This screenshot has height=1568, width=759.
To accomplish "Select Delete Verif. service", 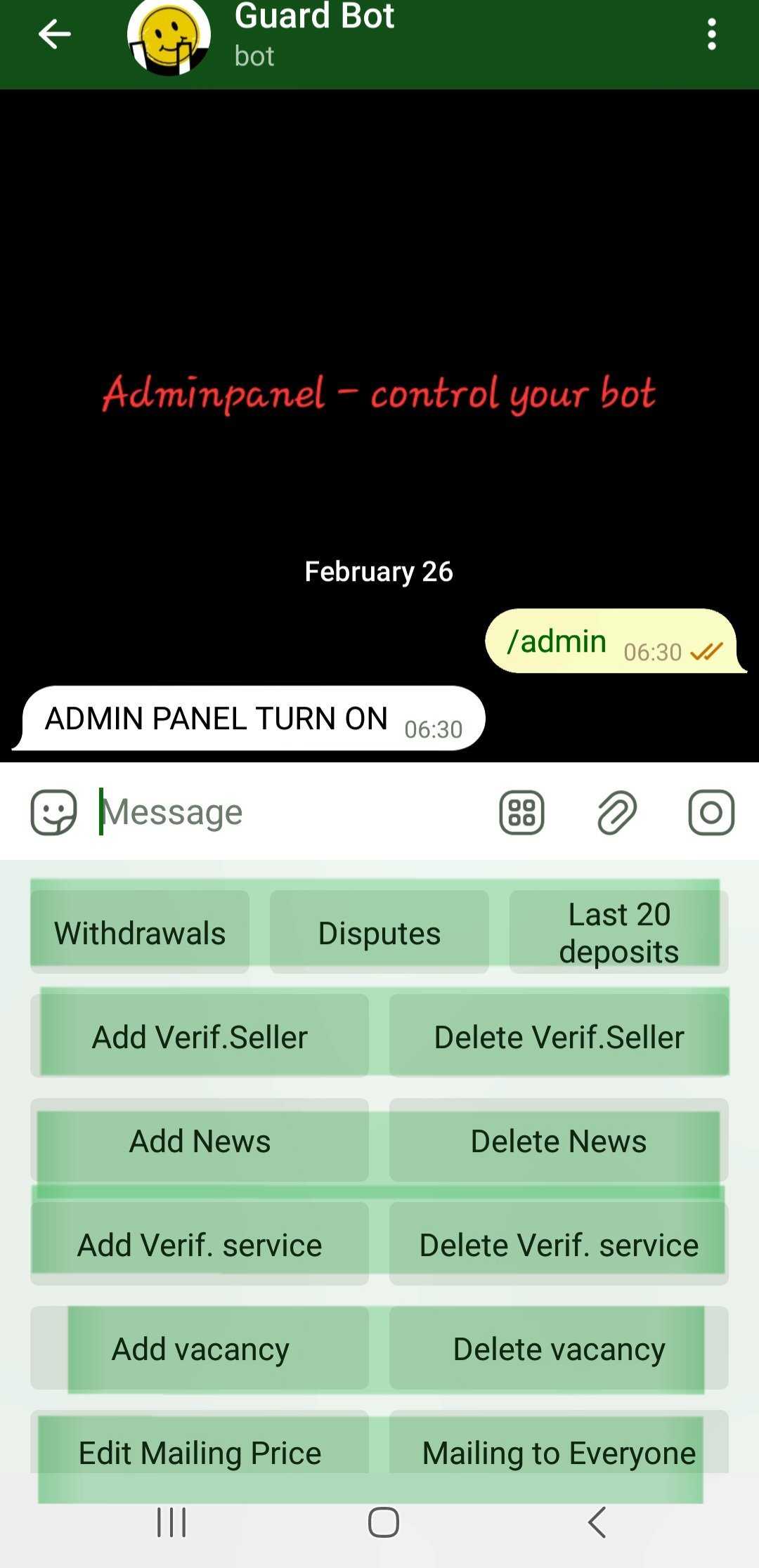I will pyautogui.click(x=559, y=1244).
